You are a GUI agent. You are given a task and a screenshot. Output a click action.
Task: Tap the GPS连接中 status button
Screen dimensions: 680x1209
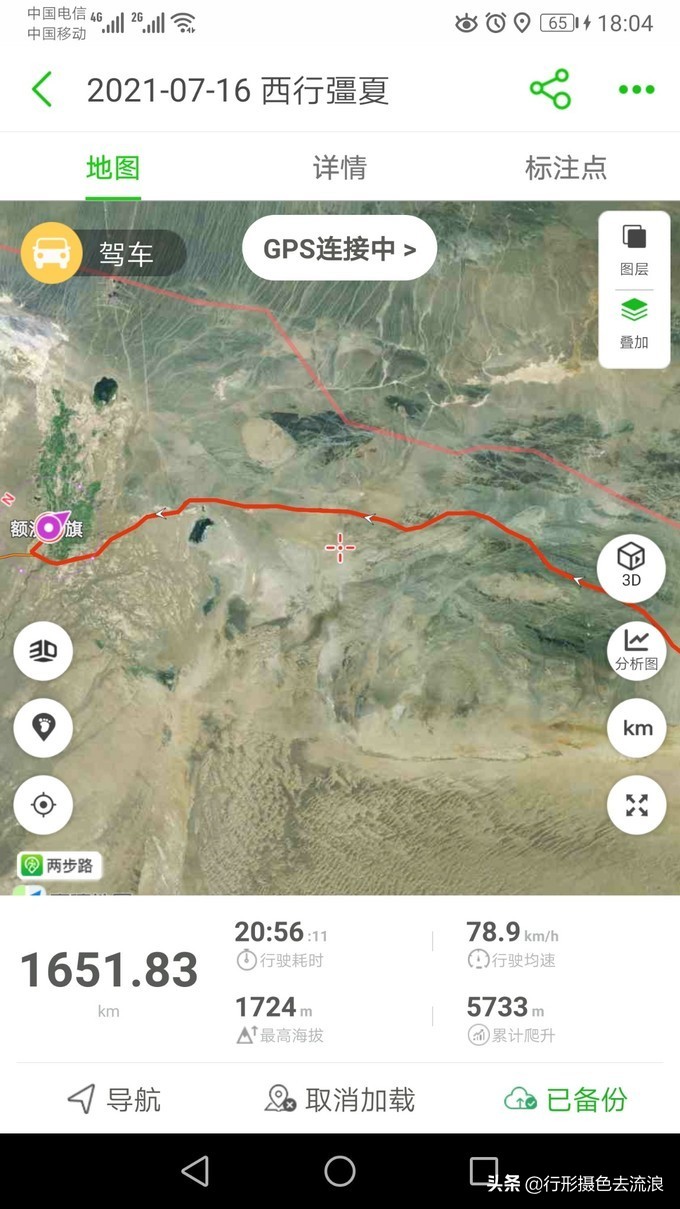tap(339, 248)
